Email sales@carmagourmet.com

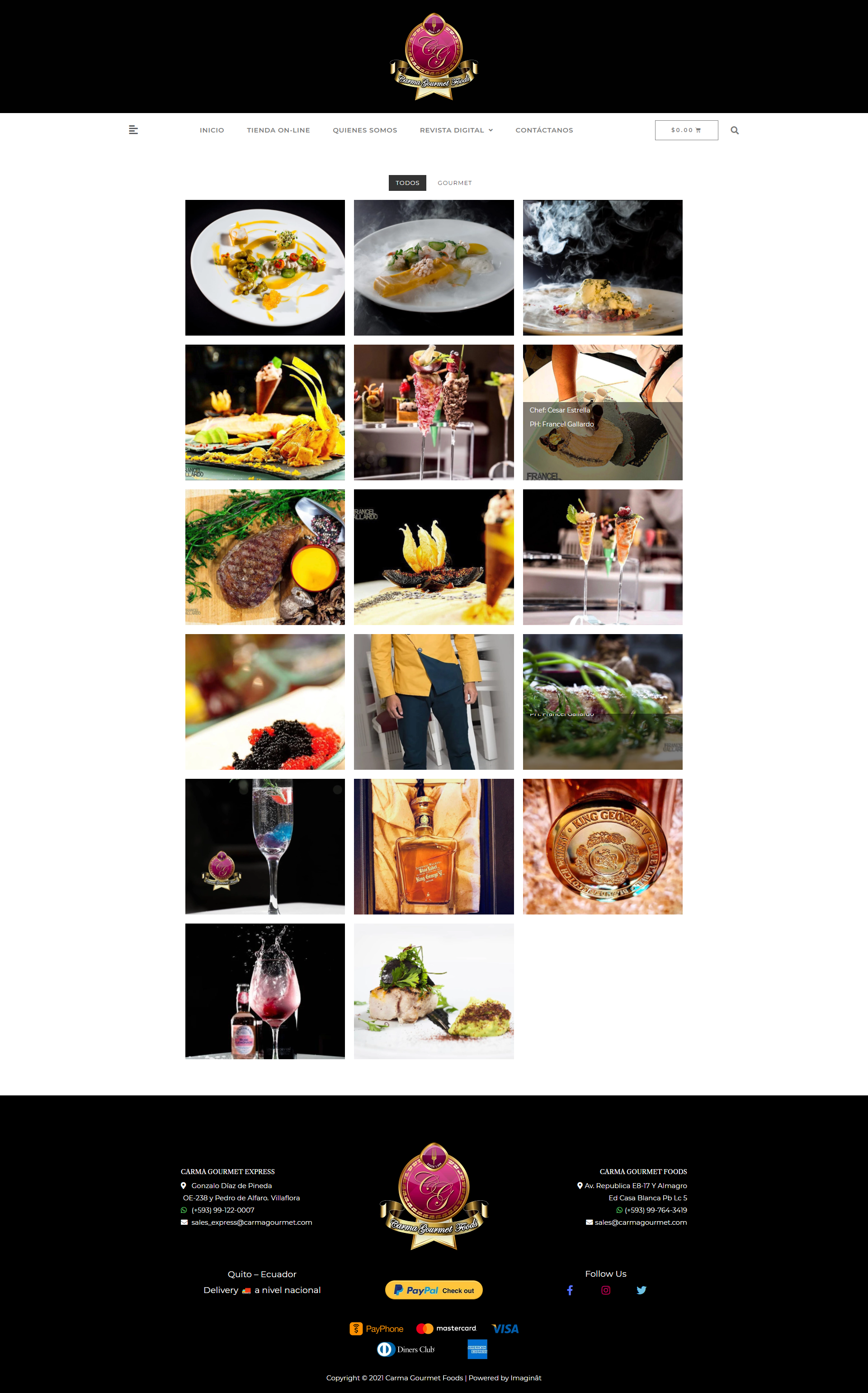640,1222
